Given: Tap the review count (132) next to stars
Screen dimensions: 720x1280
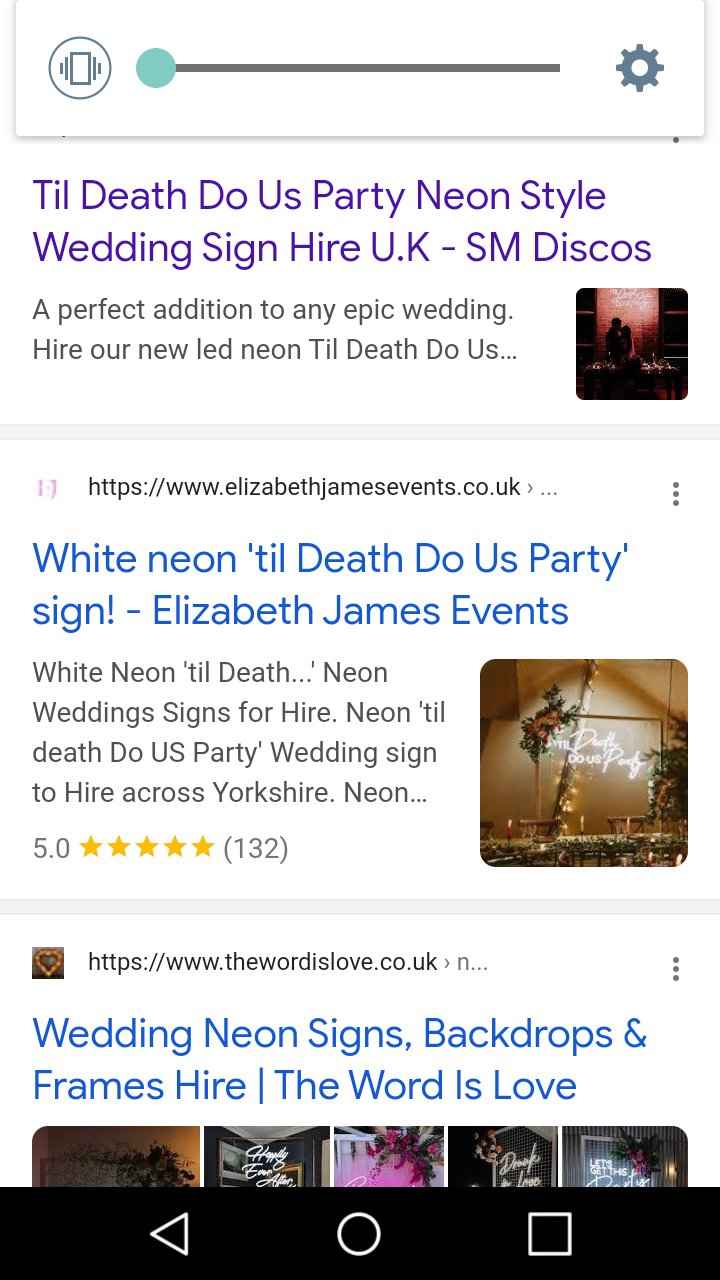Looking at the screenshot, I should [x=258, y=846].
